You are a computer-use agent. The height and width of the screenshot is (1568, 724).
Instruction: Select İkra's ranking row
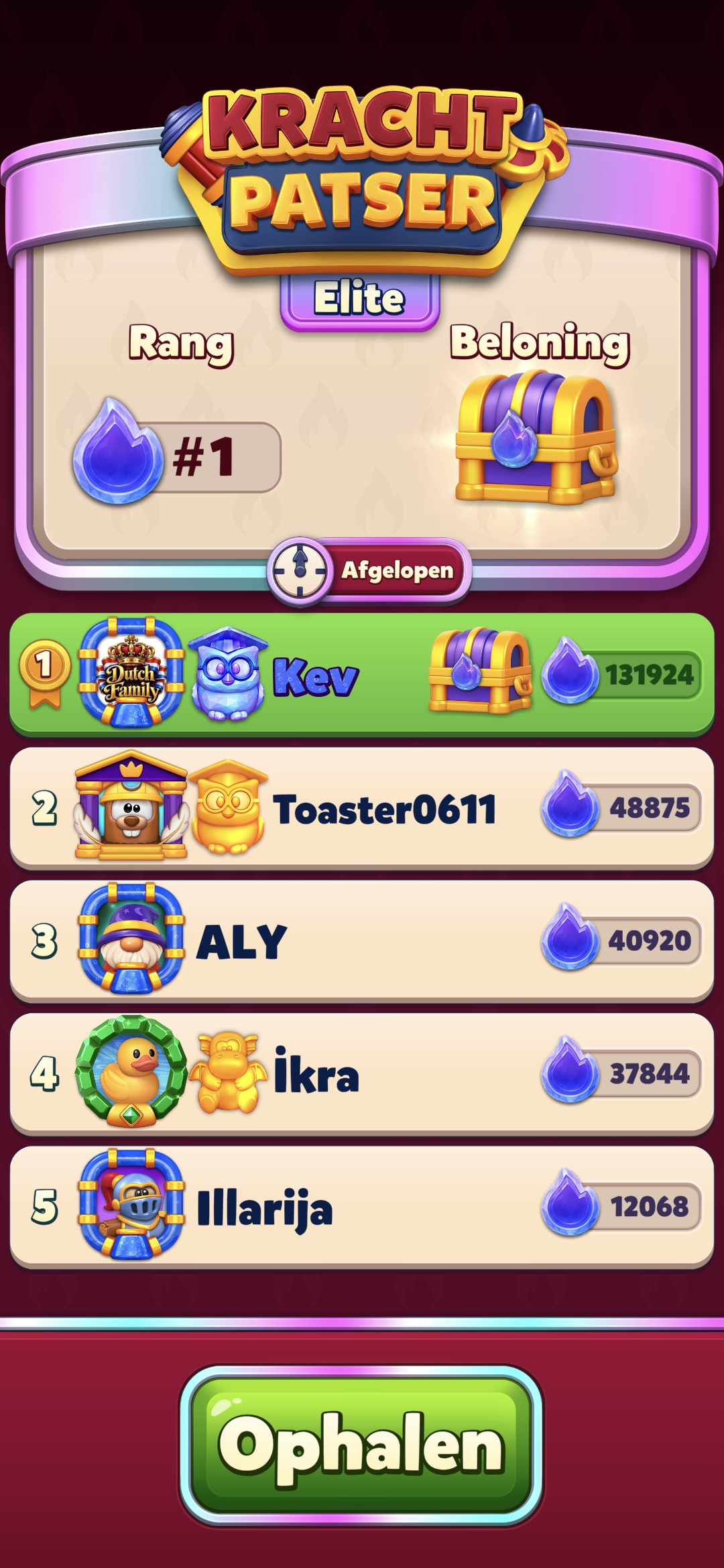[362, 1073]
